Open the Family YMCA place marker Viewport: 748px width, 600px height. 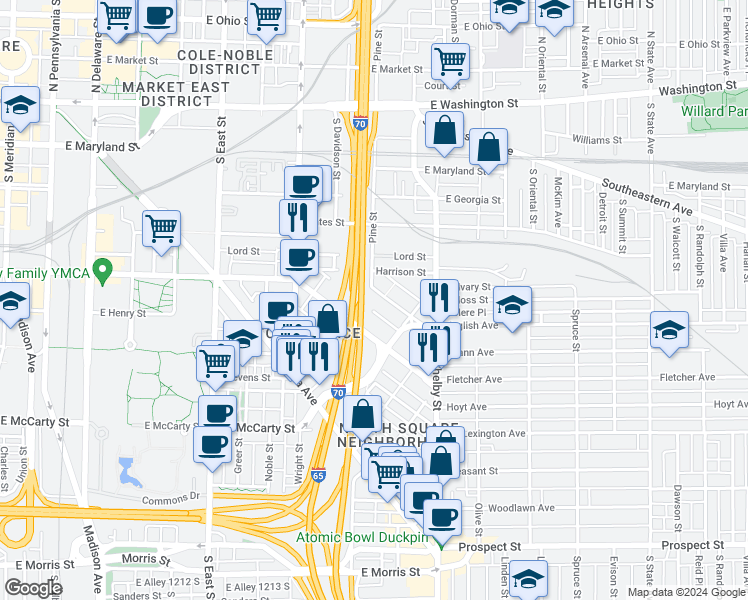tap(100, 272)
